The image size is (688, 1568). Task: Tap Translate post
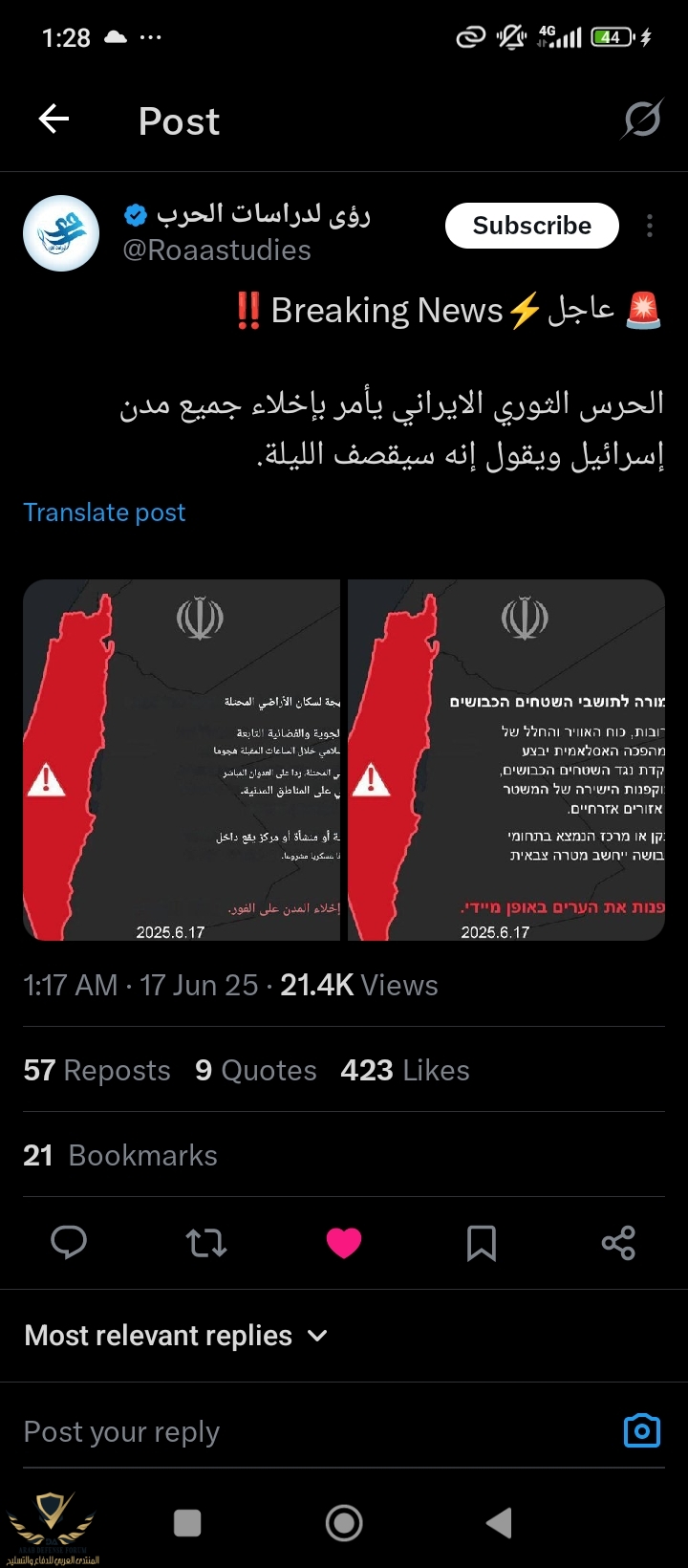104,512
